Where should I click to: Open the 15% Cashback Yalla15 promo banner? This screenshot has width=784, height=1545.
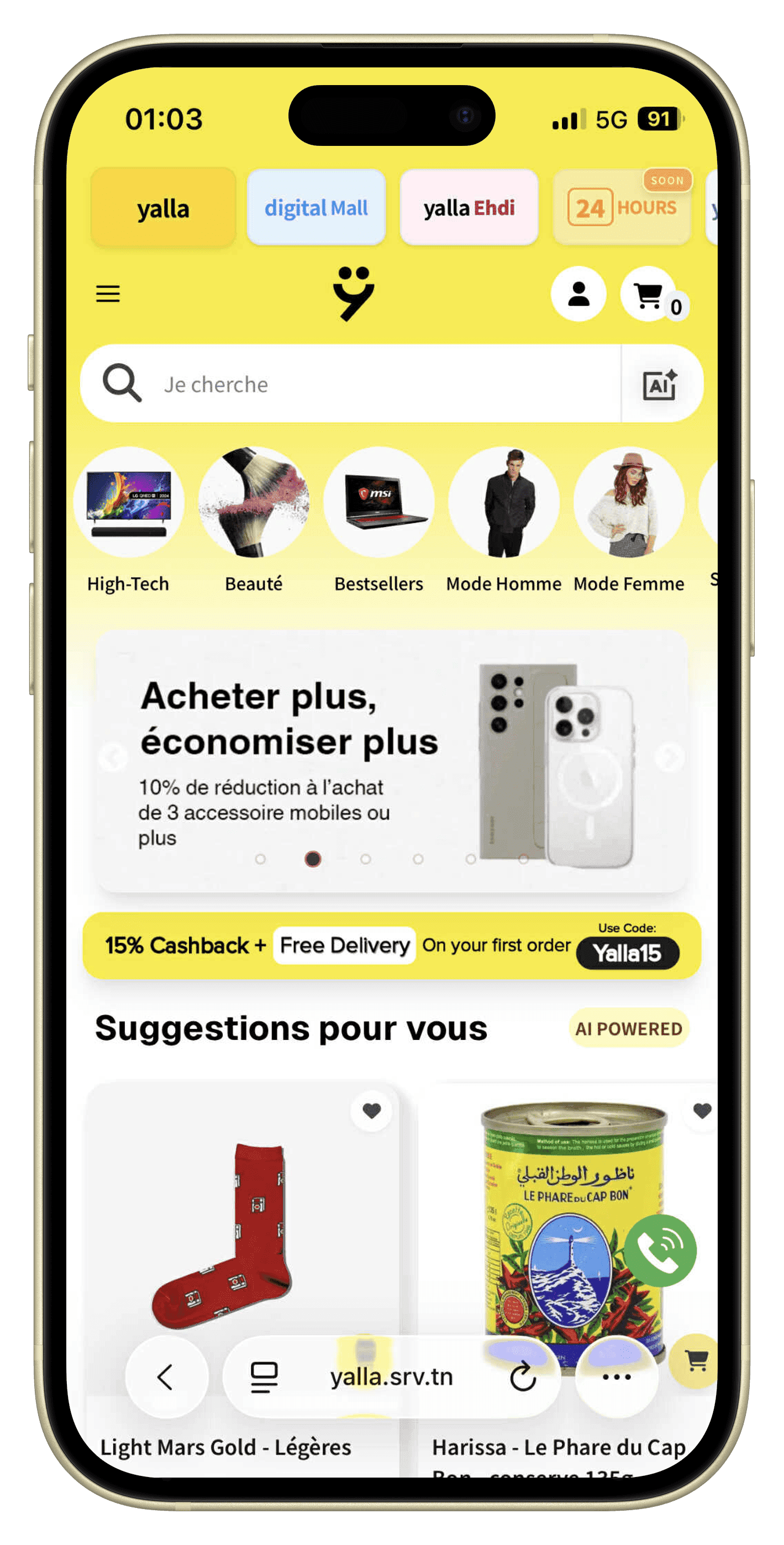(392, 946)
